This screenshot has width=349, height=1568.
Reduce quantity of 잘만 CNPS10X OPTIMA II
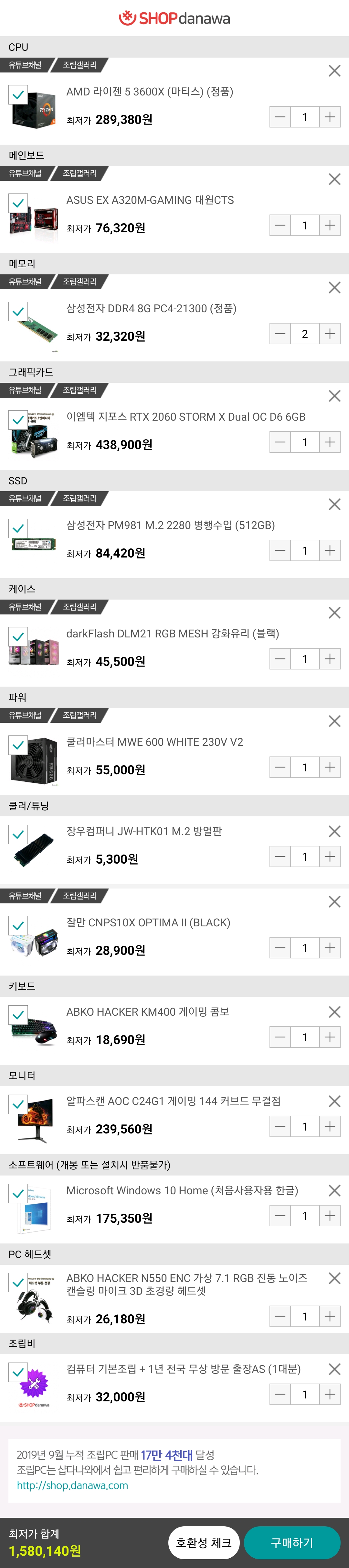(x=280, y=948)
